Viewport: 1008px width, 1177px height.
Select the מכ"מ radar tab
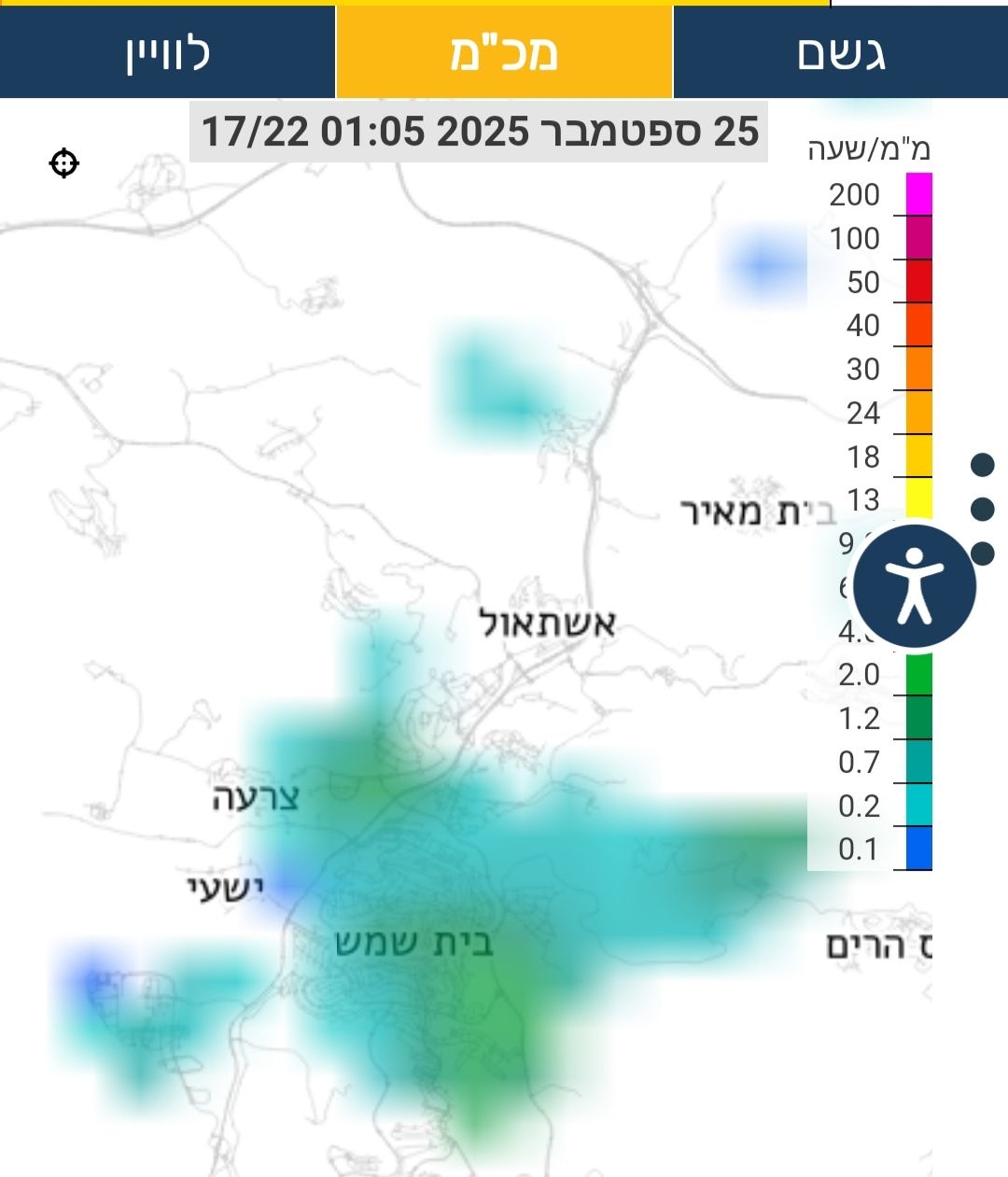(x=504, y=52)
